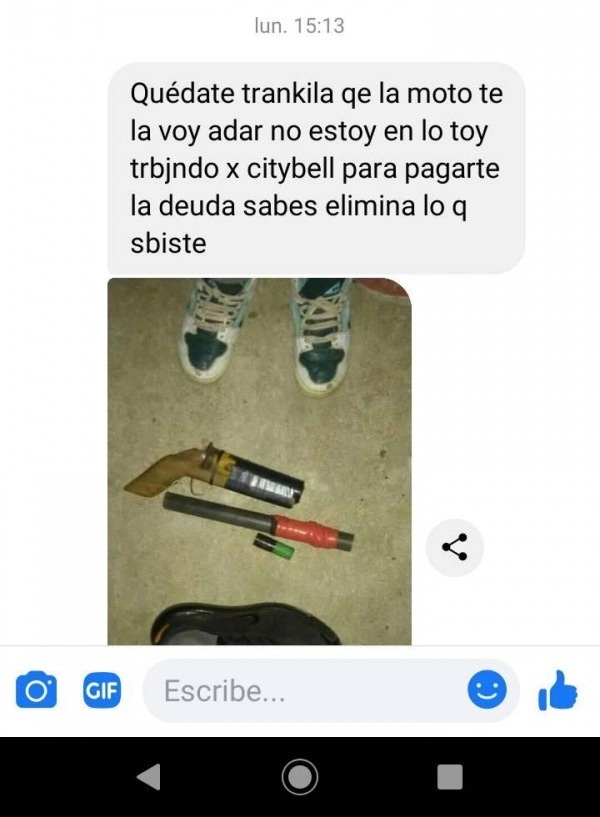
Task: Open the camera to take a photo
Action: (x=36, y=691)
